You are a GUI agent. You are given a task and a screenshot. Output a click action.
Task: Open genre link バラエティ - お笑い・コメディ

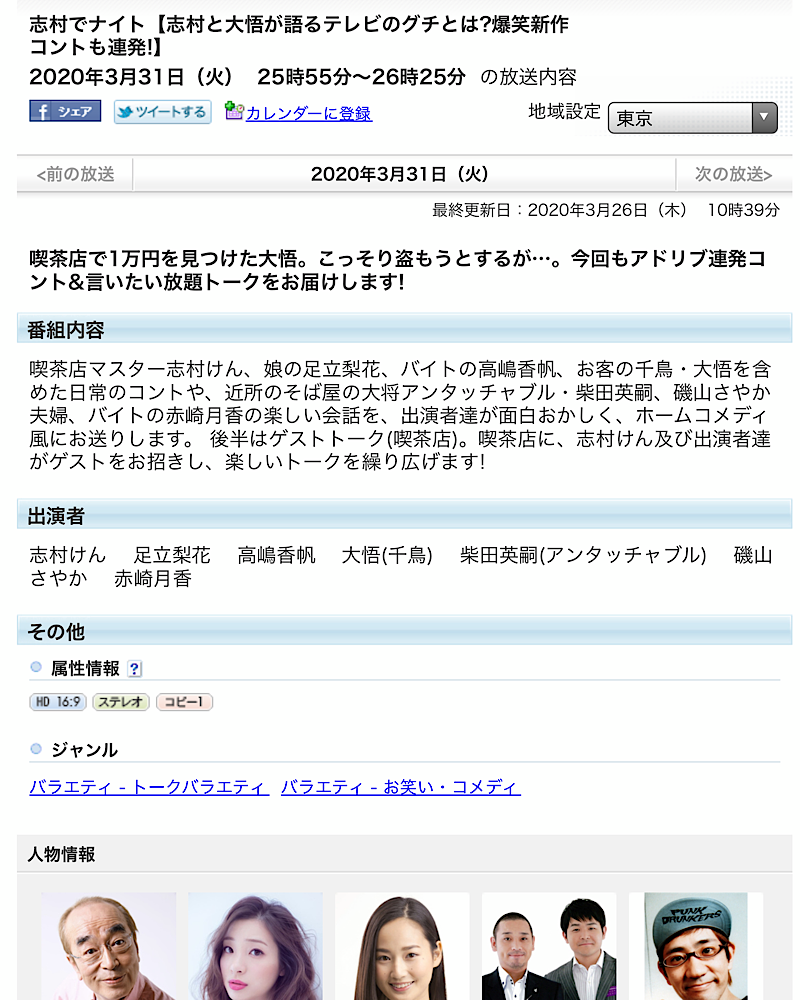pos(400,787)
